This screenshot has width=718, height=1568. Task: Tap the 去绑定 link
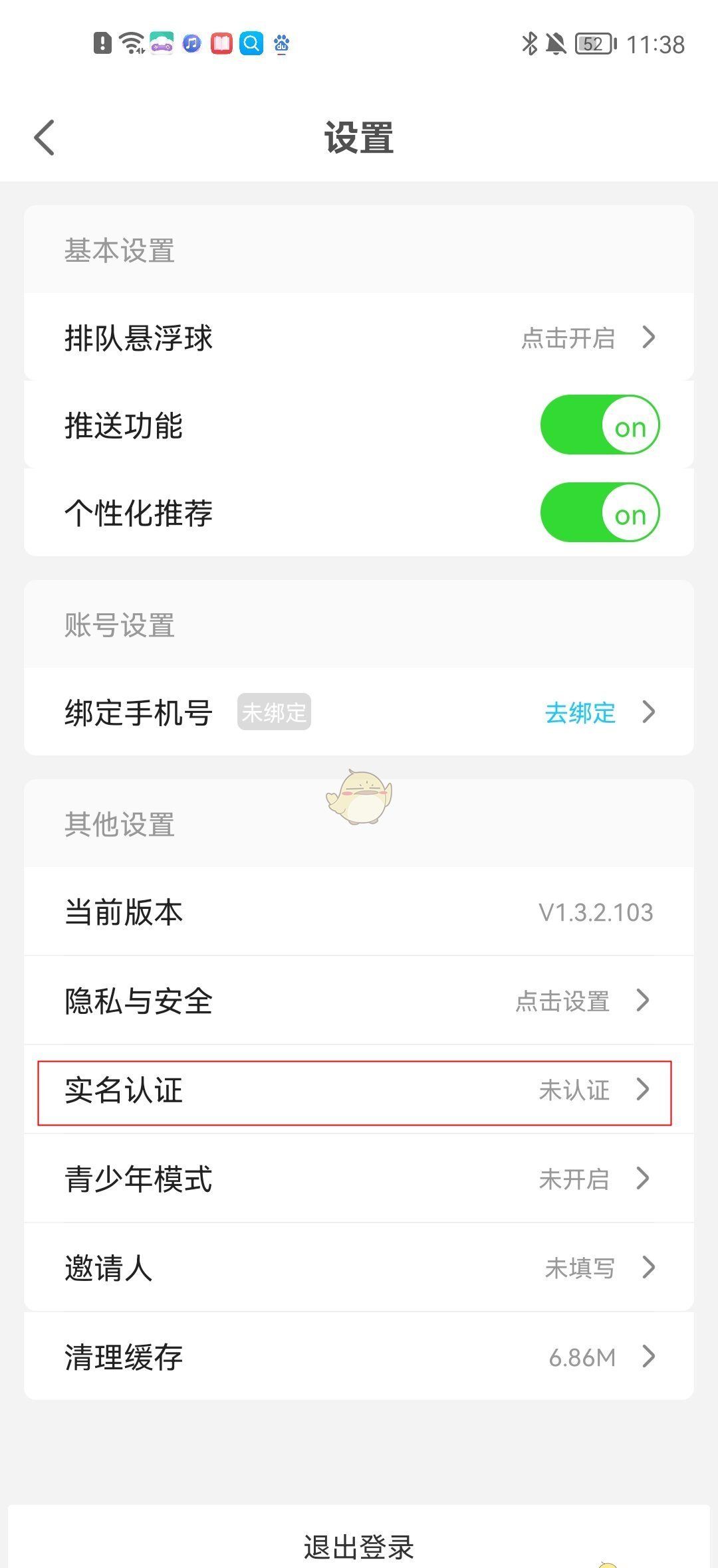(580, 712)
